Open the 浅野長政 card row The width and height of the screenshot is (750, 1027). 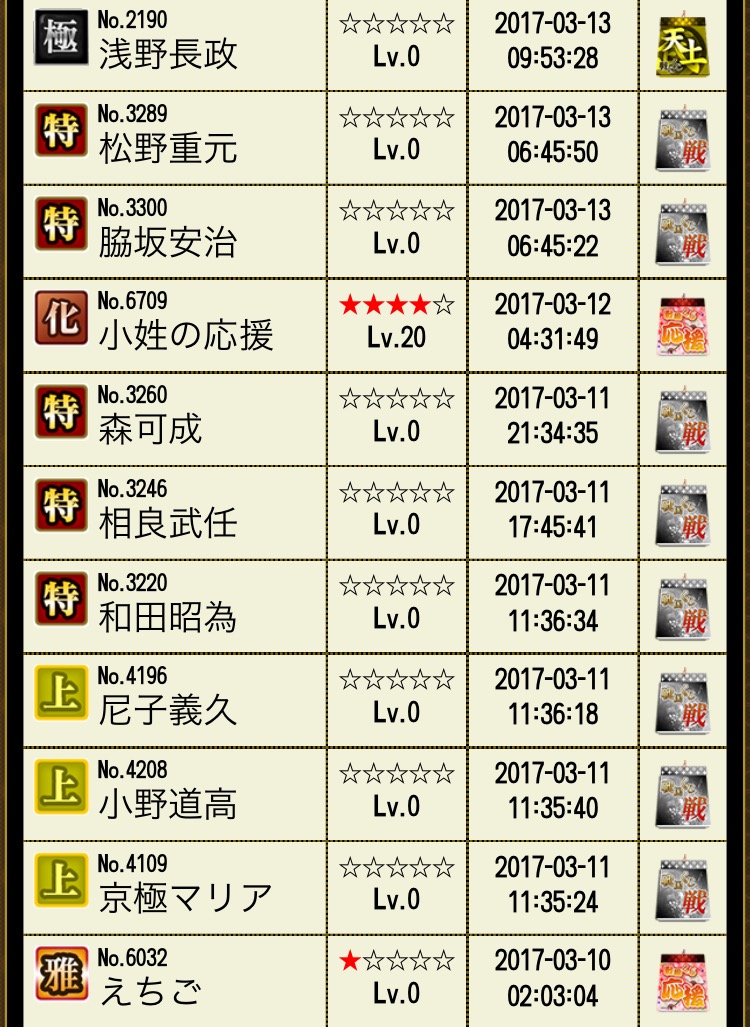(x=168, y=53)
